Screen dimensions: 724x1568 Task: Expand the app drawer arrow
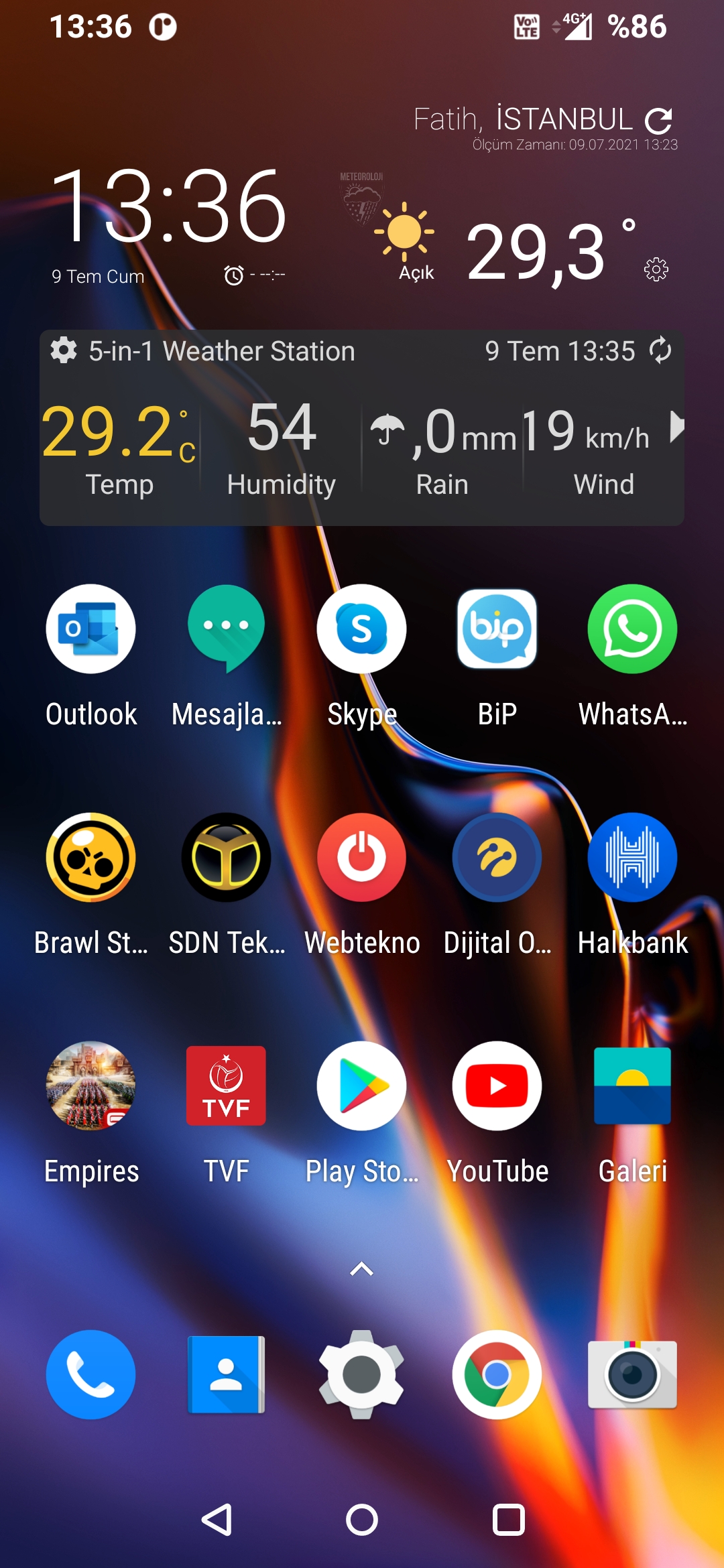pos(362,1268)
